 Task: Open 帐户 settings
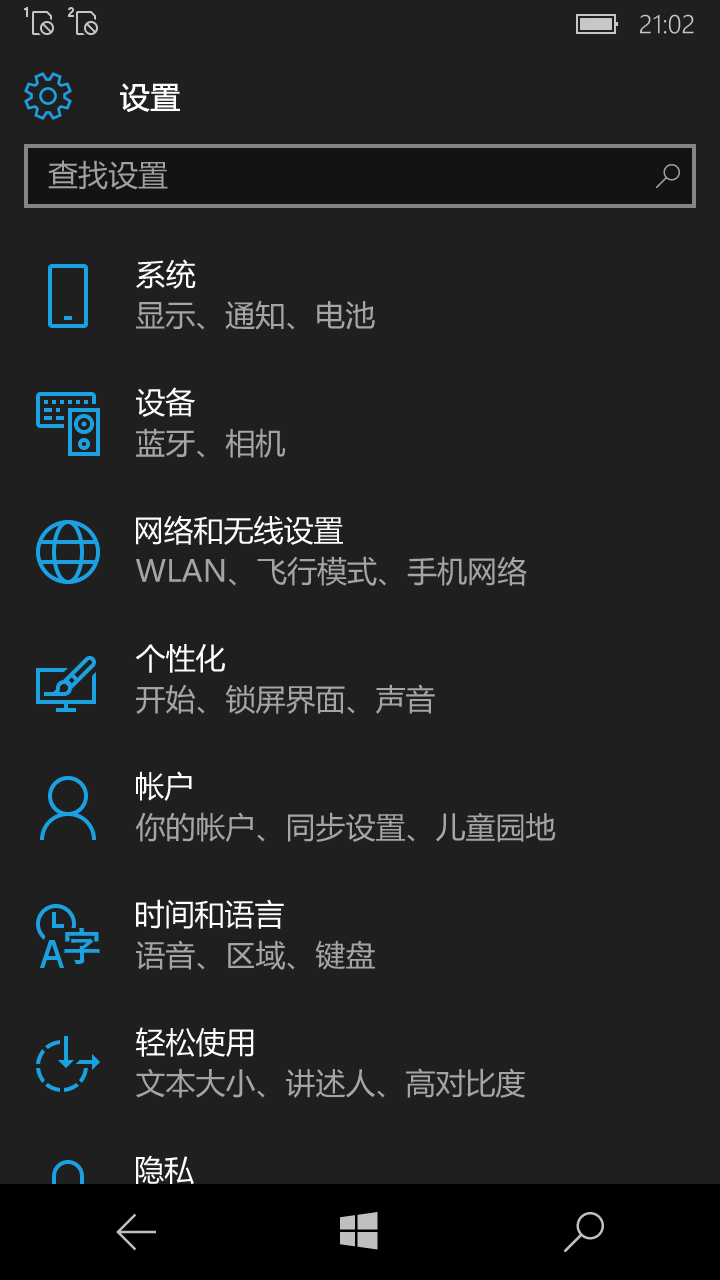[x=360, y=808]
